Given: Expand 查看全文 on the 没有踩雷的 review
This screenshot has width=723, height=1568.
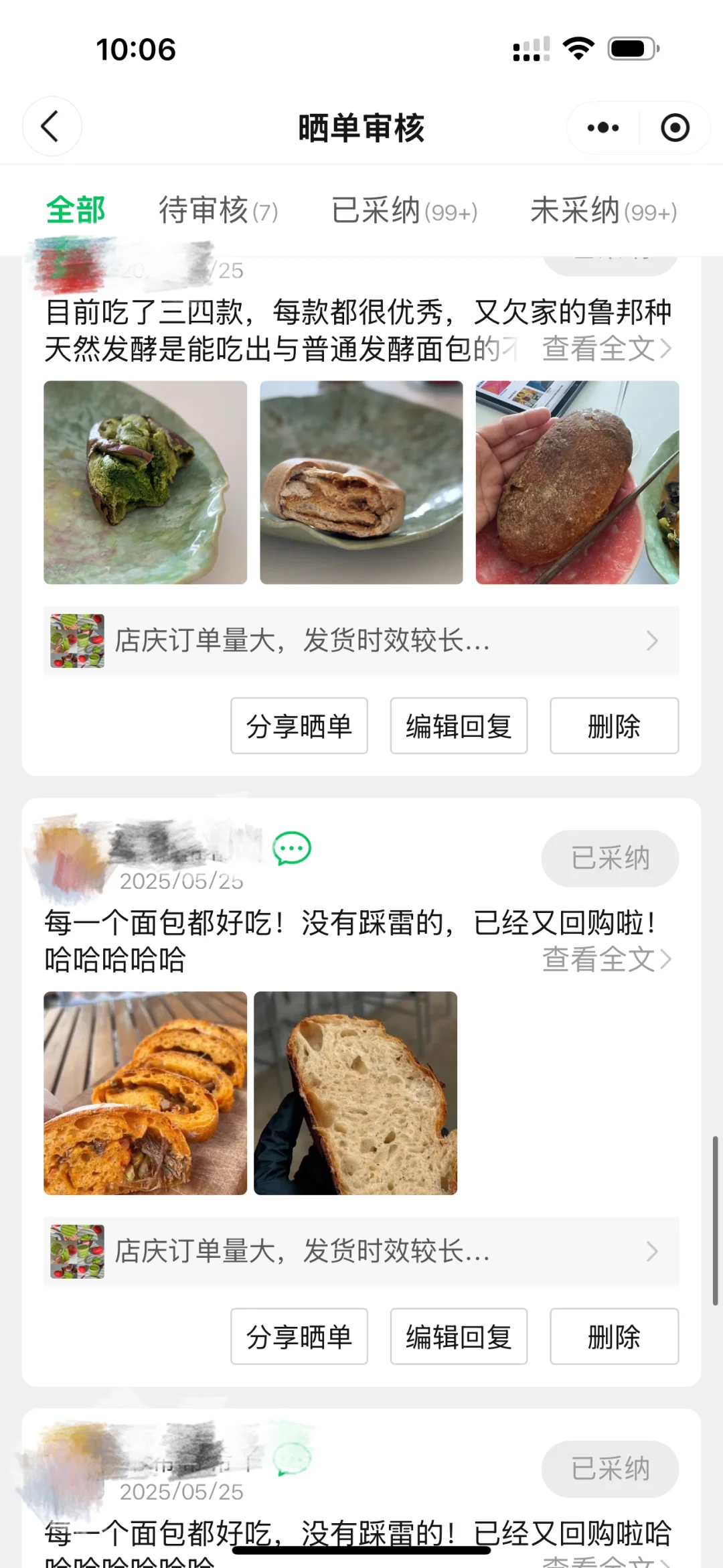Looking at the screenshot, I should tap(607, 959).
